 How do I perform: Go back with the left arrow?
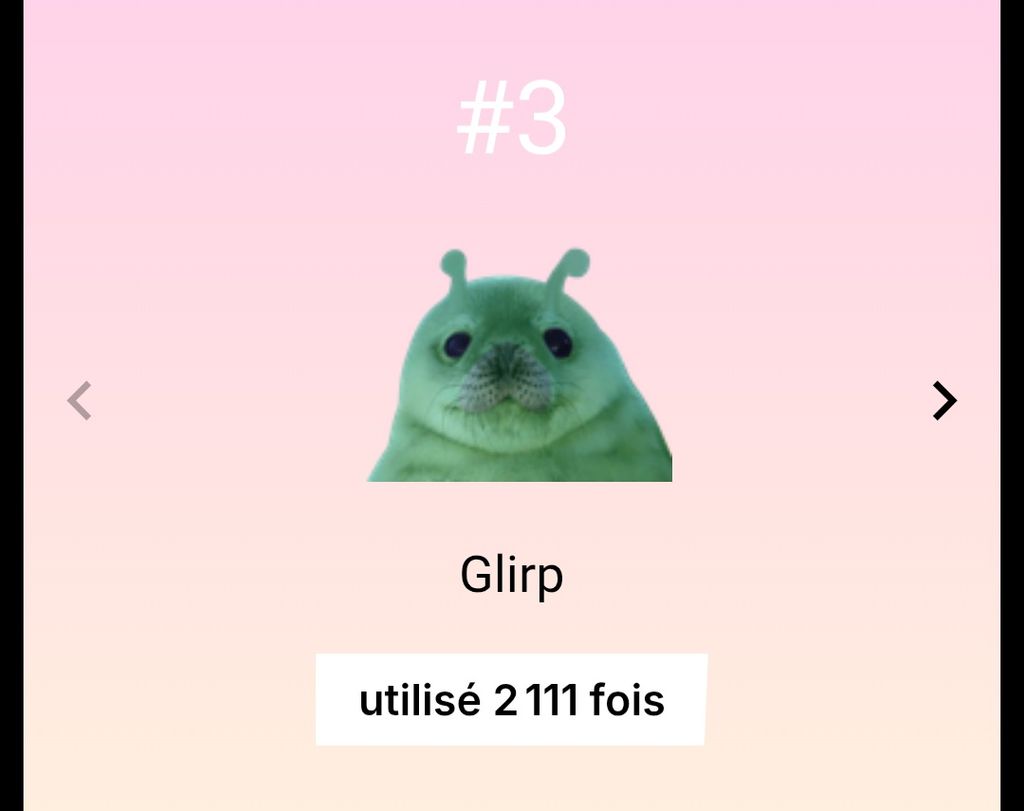coord(79,401)
